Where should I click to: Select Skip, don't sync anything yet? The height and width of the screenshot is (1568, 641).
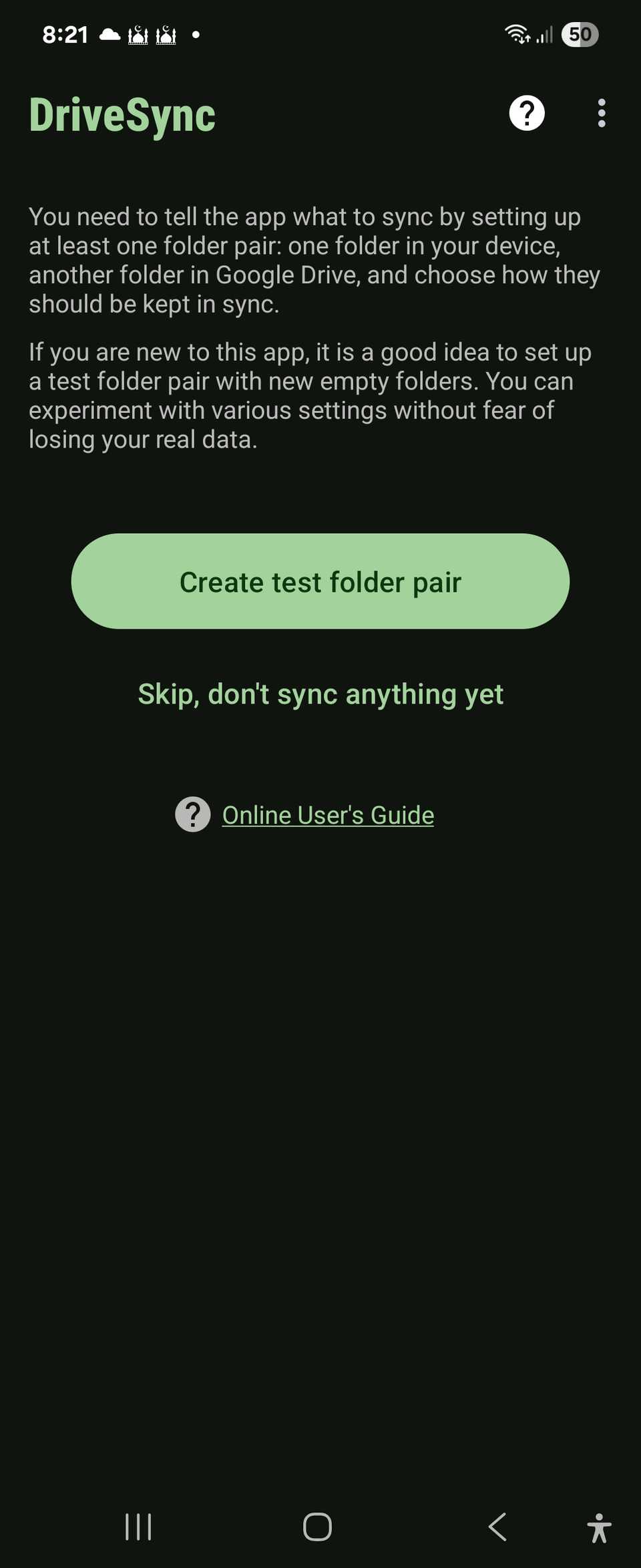pyautogui.click(x=320, y=694)
